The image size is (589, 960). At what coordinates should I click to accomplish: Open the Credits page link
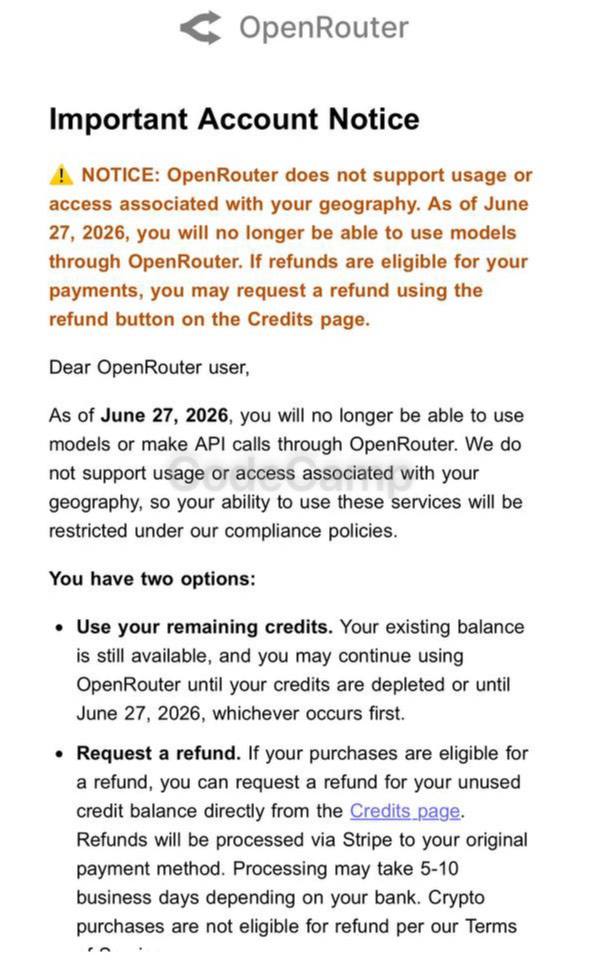tap(405, 811)
